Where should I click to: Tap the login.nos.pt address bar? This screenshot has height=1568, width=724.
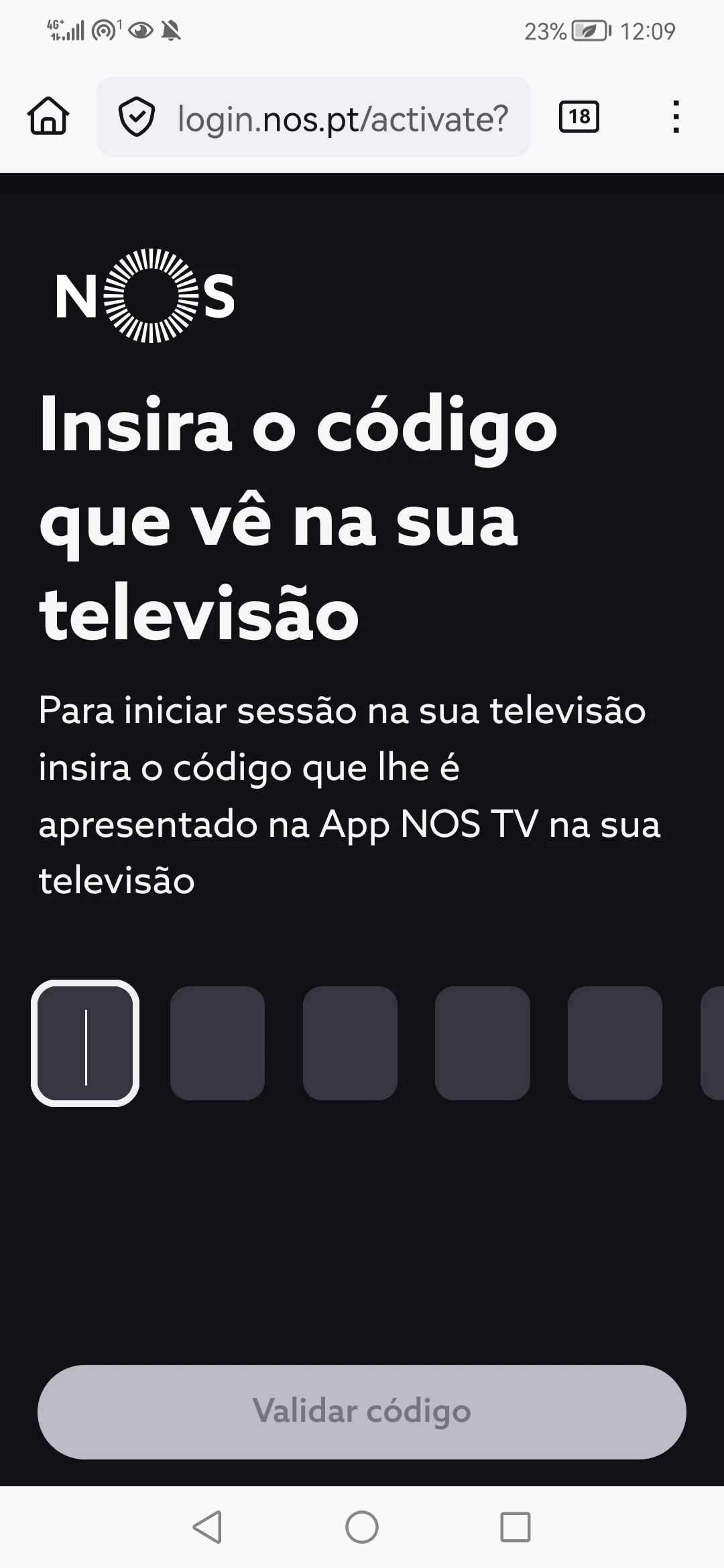point(314,117)
